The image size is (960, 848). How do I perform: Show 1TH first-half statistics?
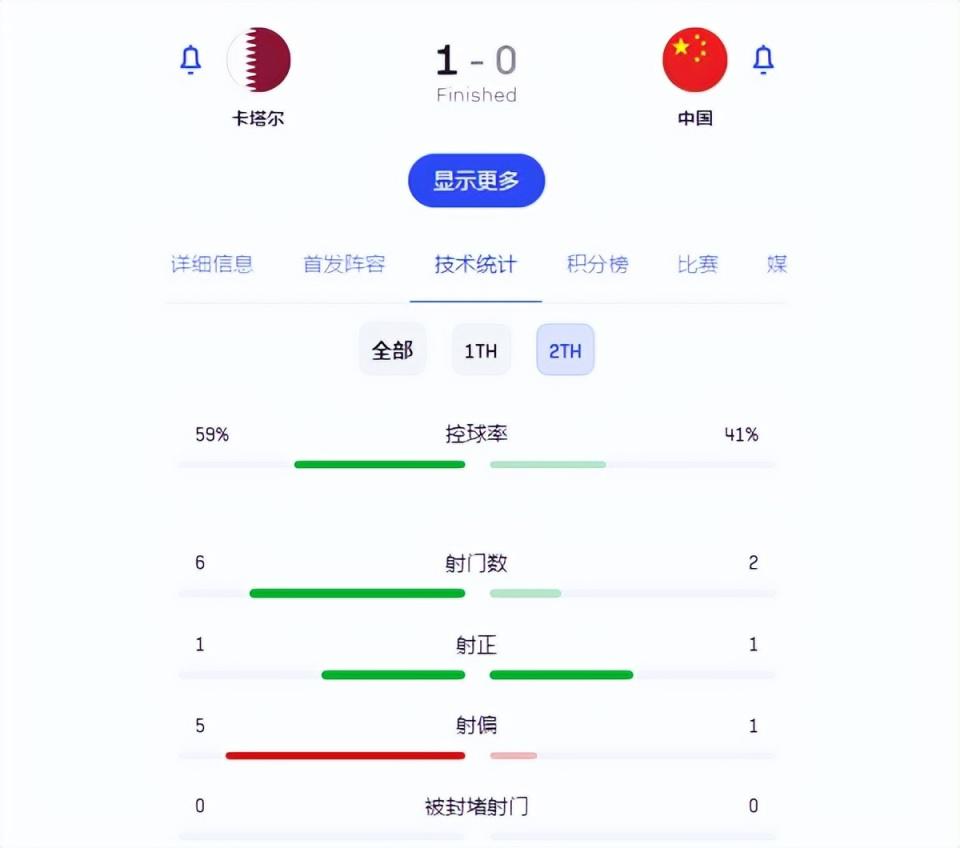pos(481,350)
